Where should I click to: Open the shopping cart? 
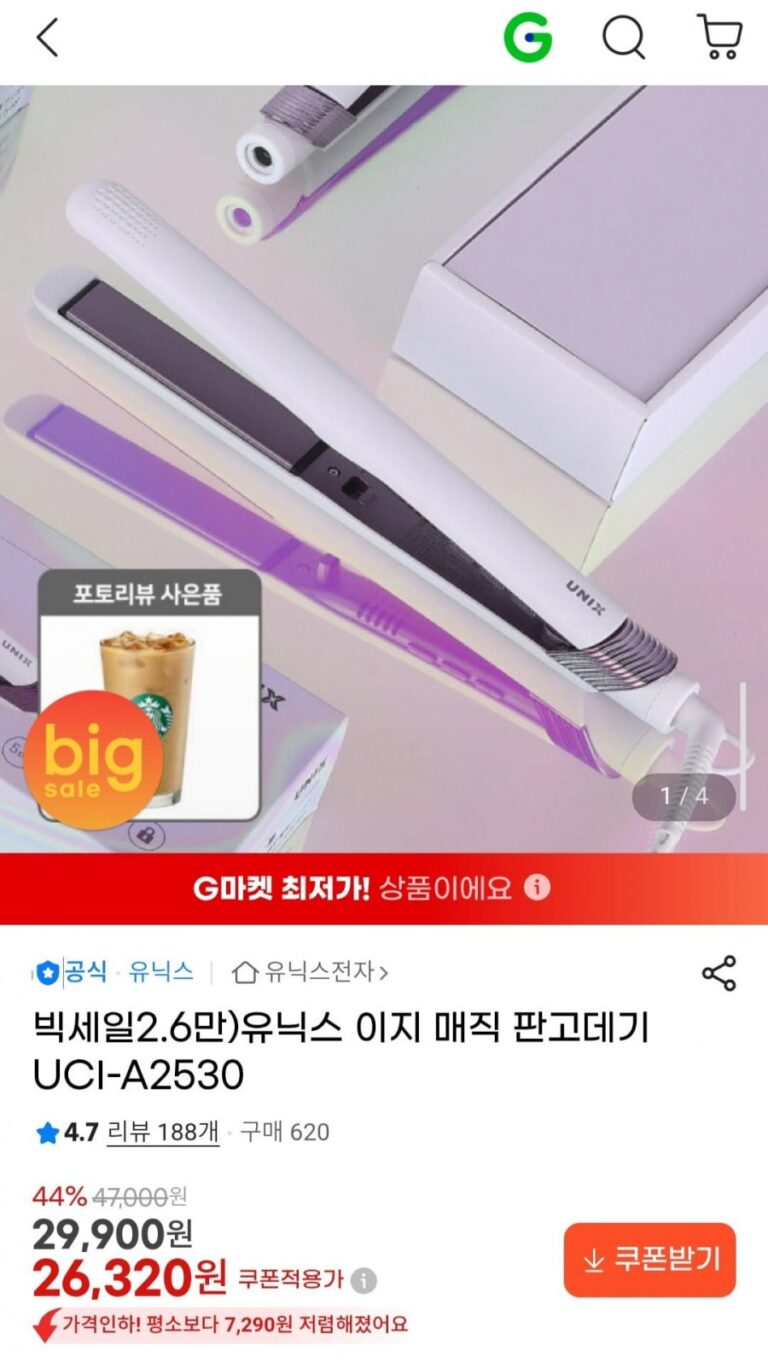(719, 38)
